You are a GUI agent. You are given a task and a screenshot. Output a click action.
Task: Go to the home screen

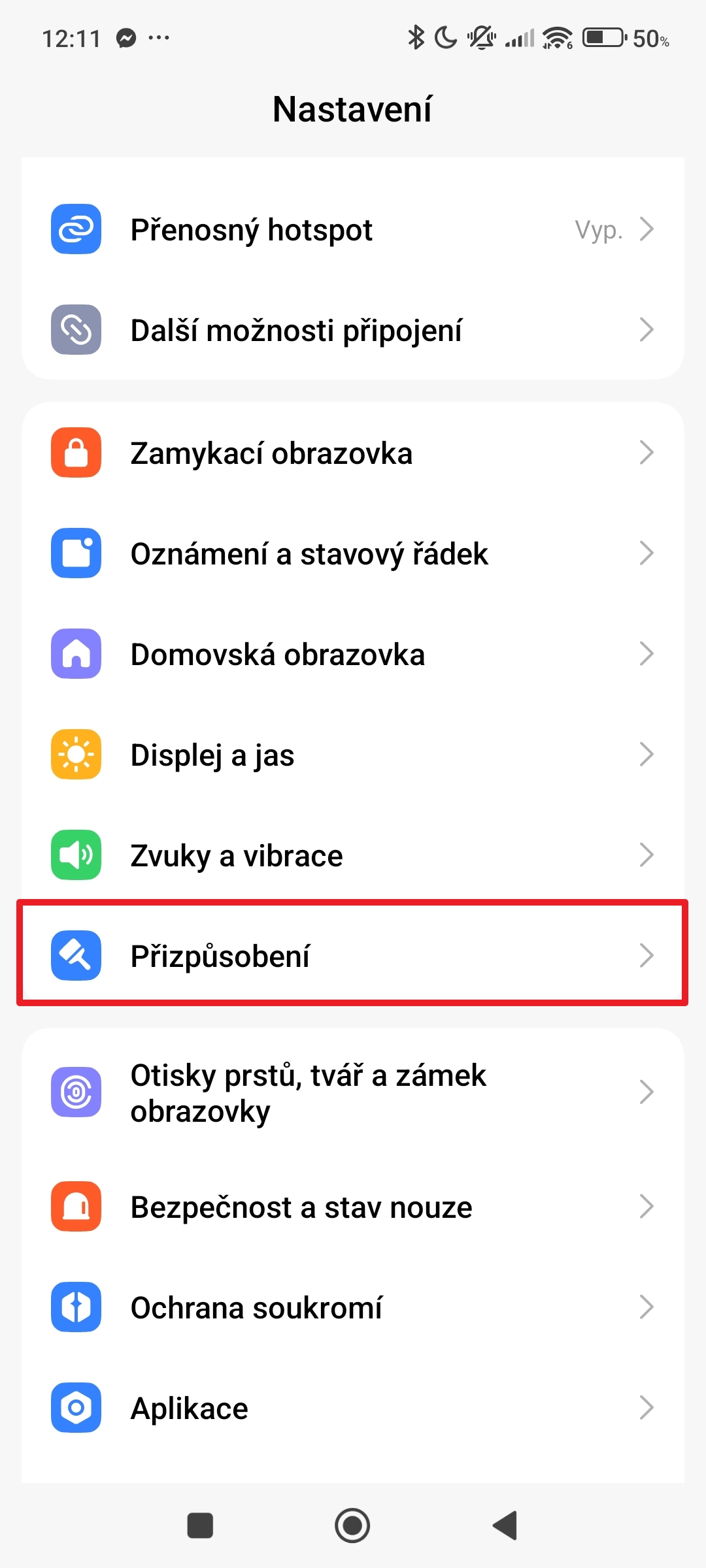coord(352,1526)
